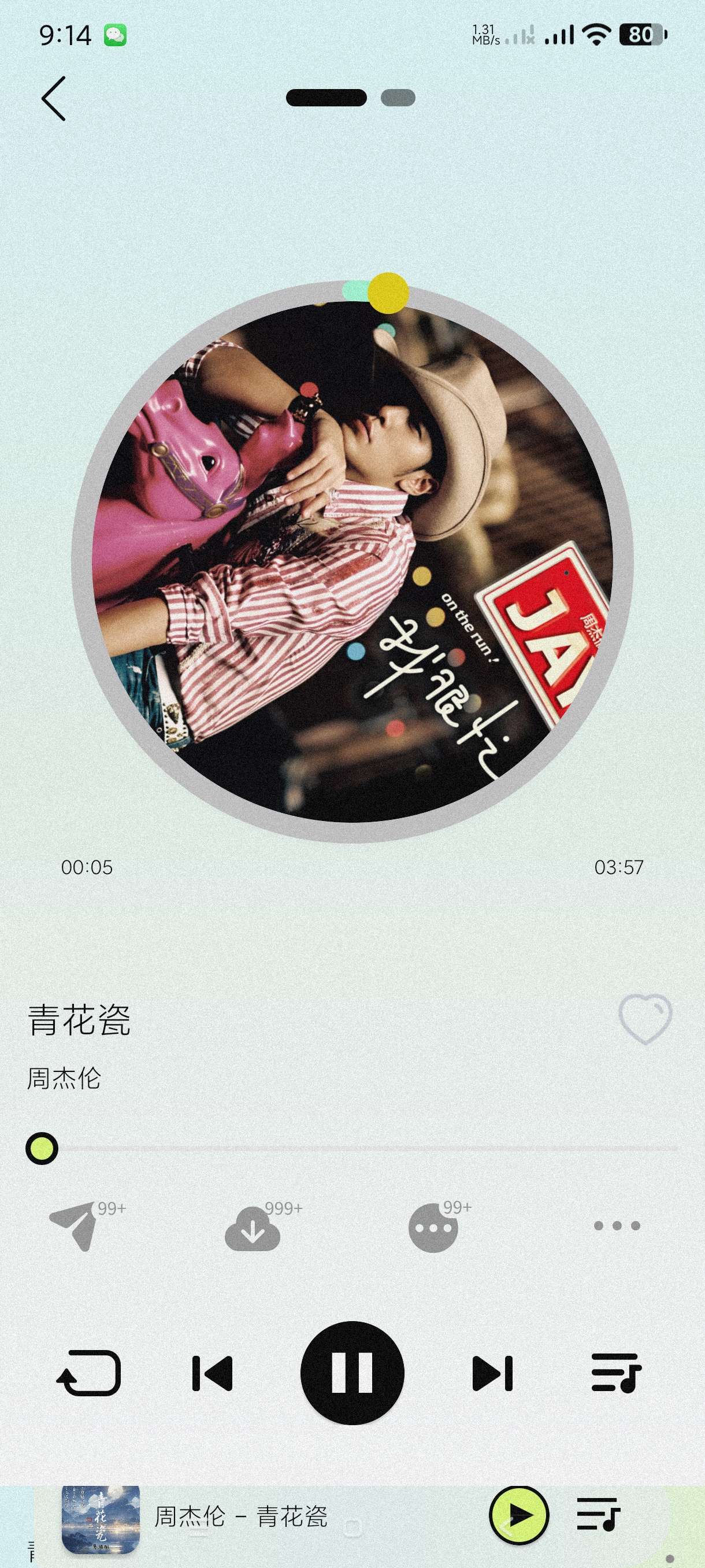Image resolution: width=705 pixels, height=1568 pixels.
Task: Go back from the player screen
Action: tap(54, 99)
